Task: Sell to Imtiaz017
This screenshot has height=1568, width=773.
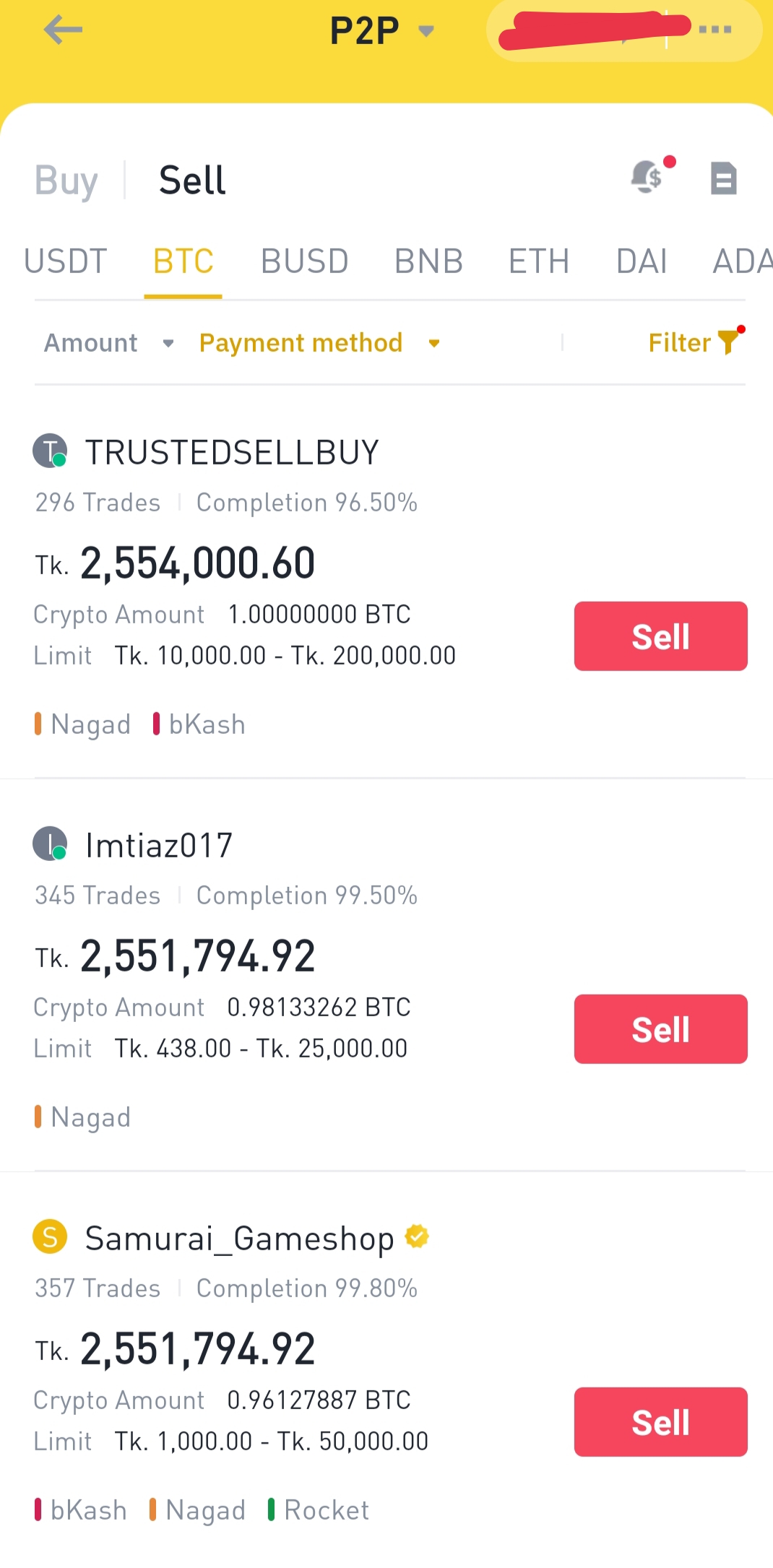Action: click(x=660, y=1029)
